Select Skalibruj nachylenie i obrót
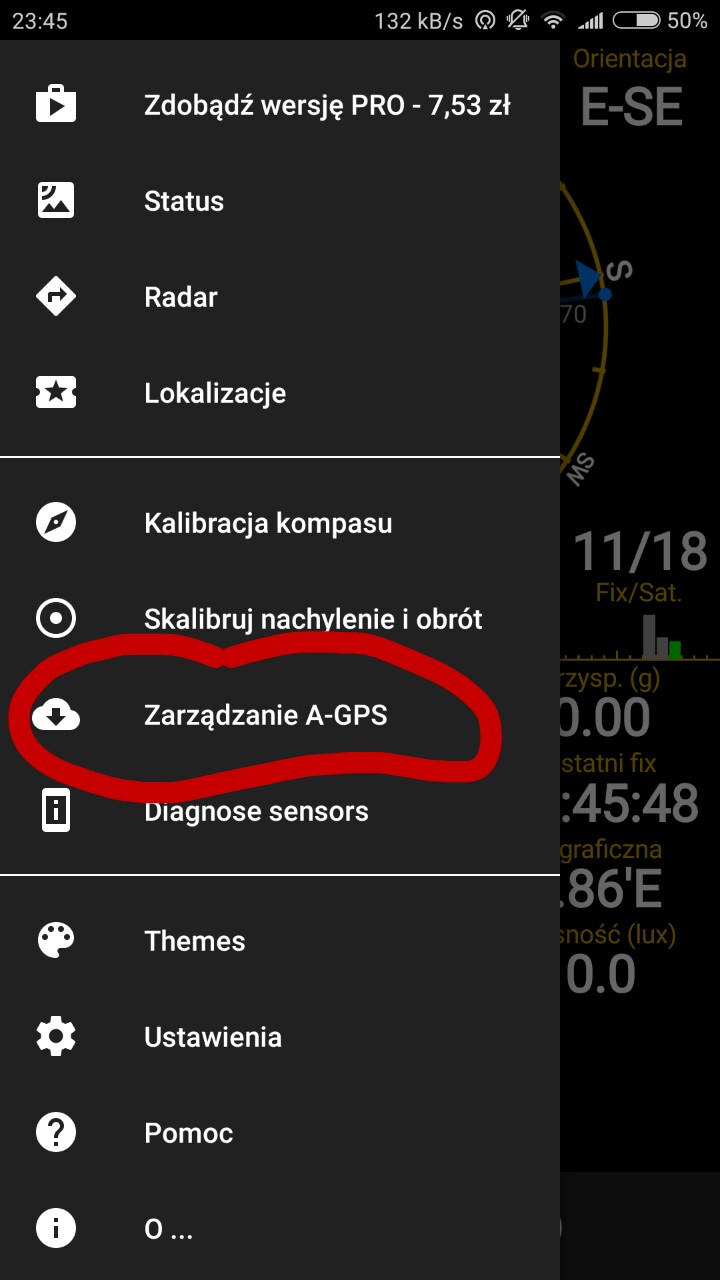 click(313, 619)
